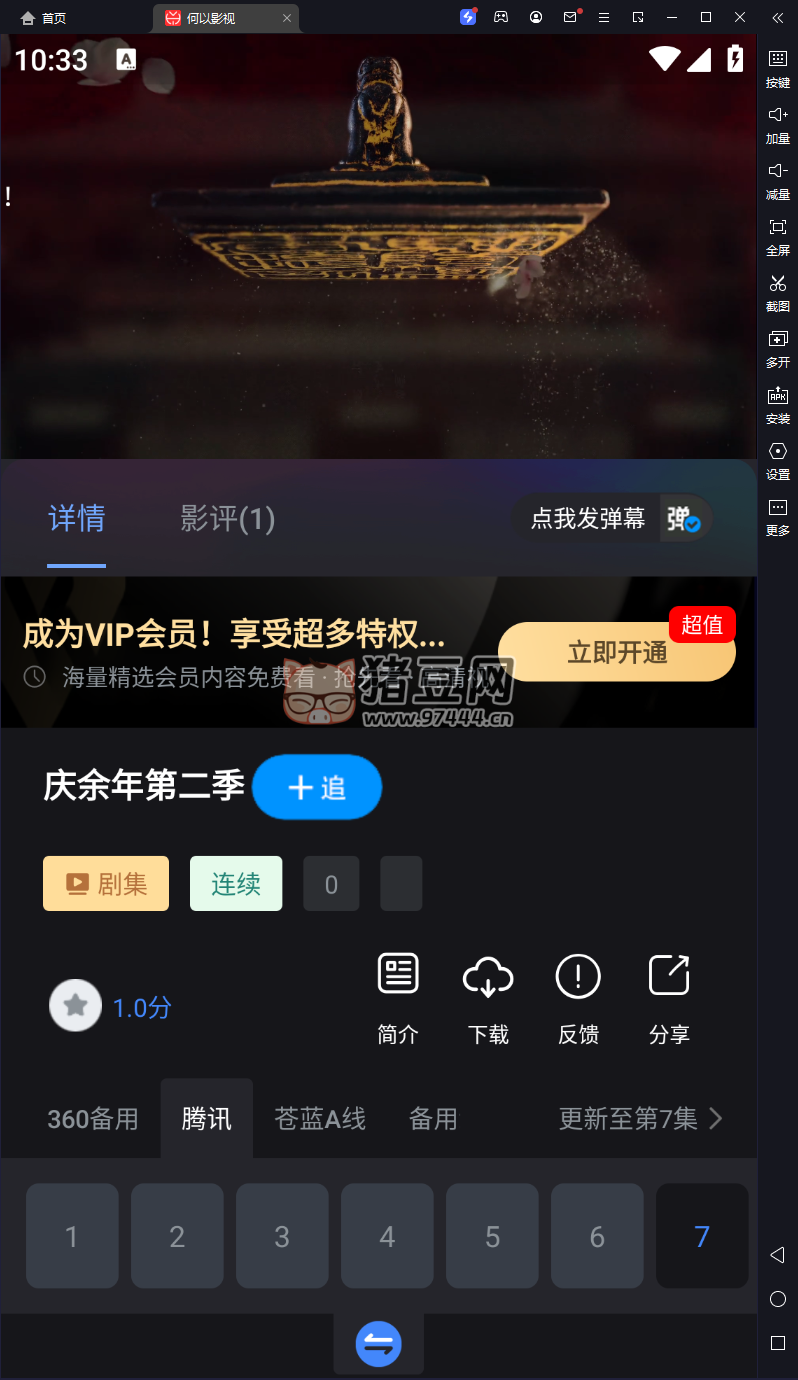Switch to the 影评 reviews tab

(227, 519)
